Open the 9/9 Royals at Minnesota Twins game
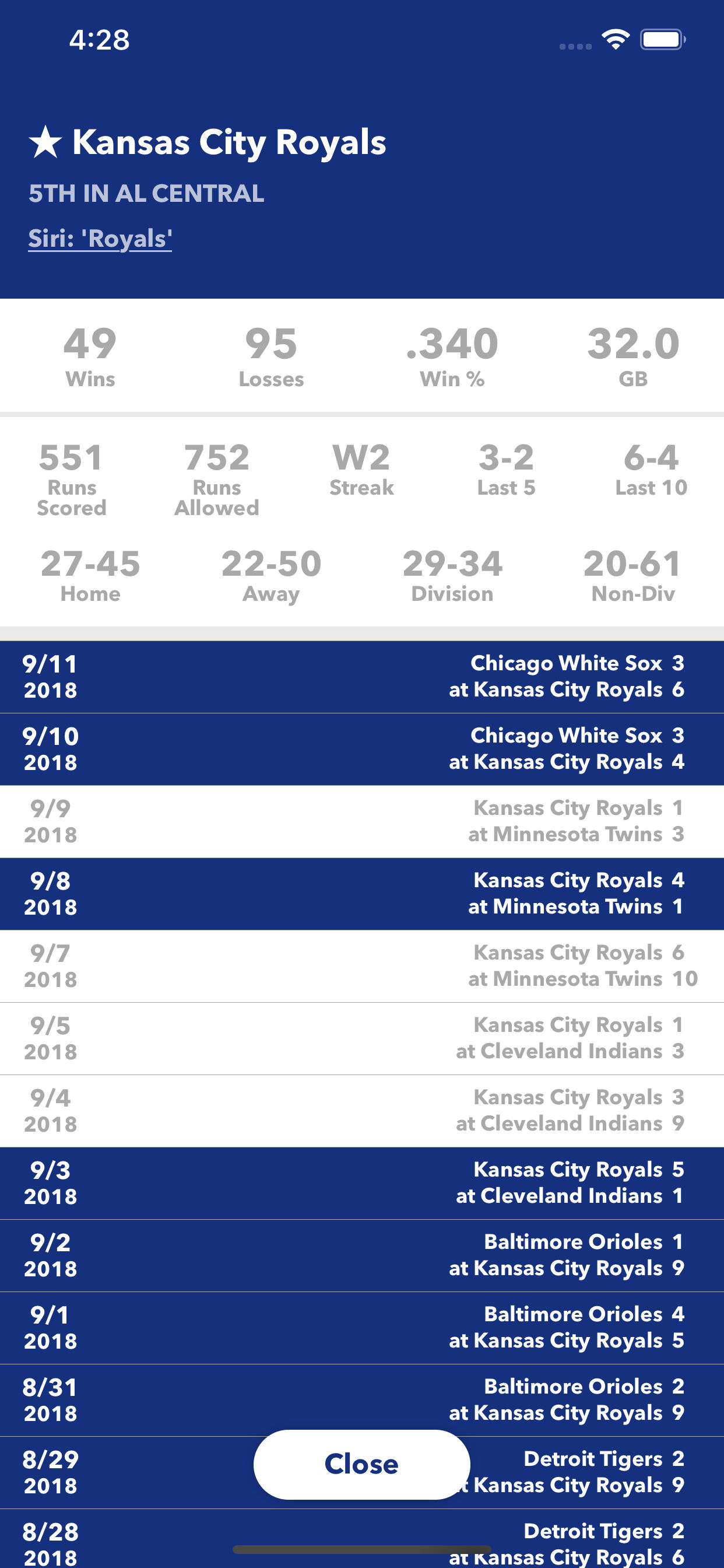 tap(361, 821)
